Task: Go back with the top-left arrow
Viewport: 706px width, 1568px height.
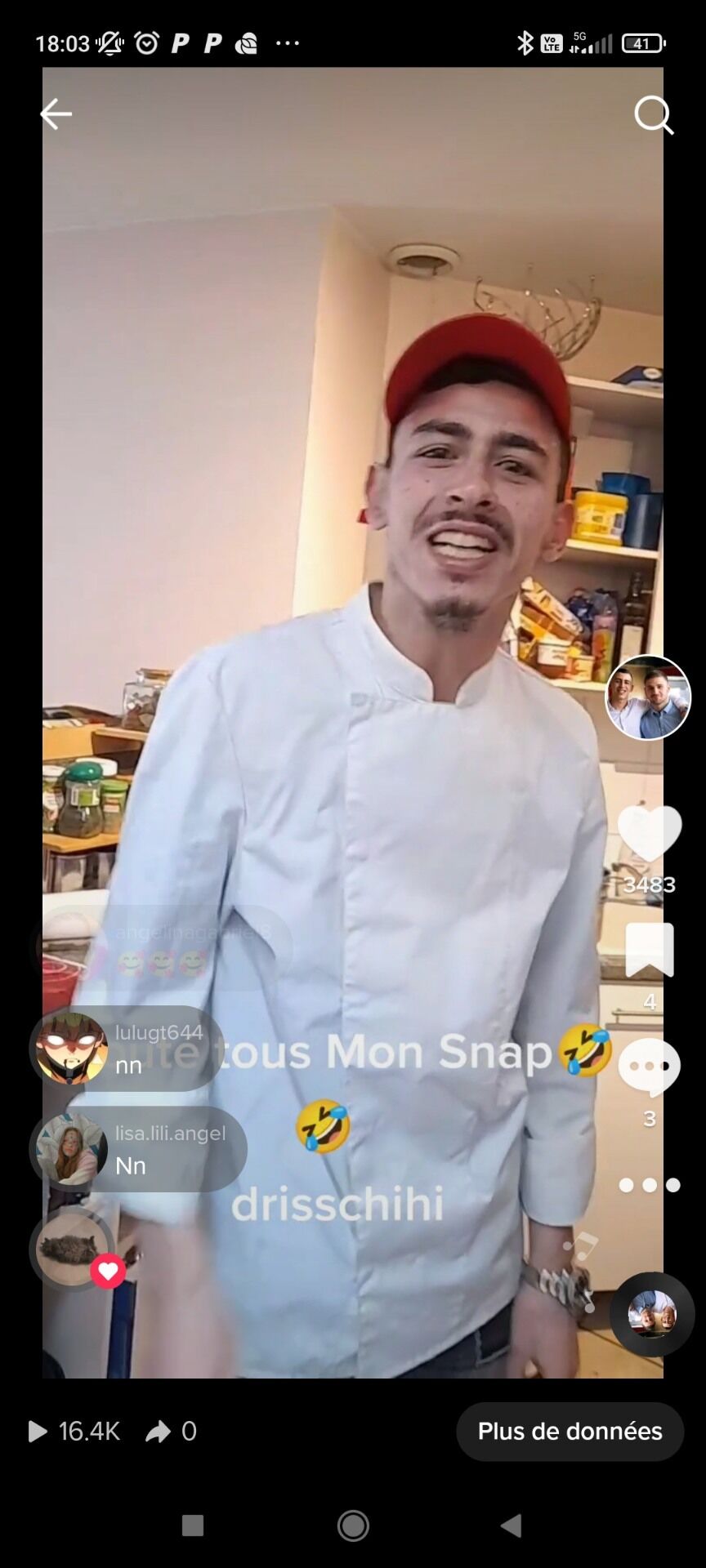Action: click(56, 114)
